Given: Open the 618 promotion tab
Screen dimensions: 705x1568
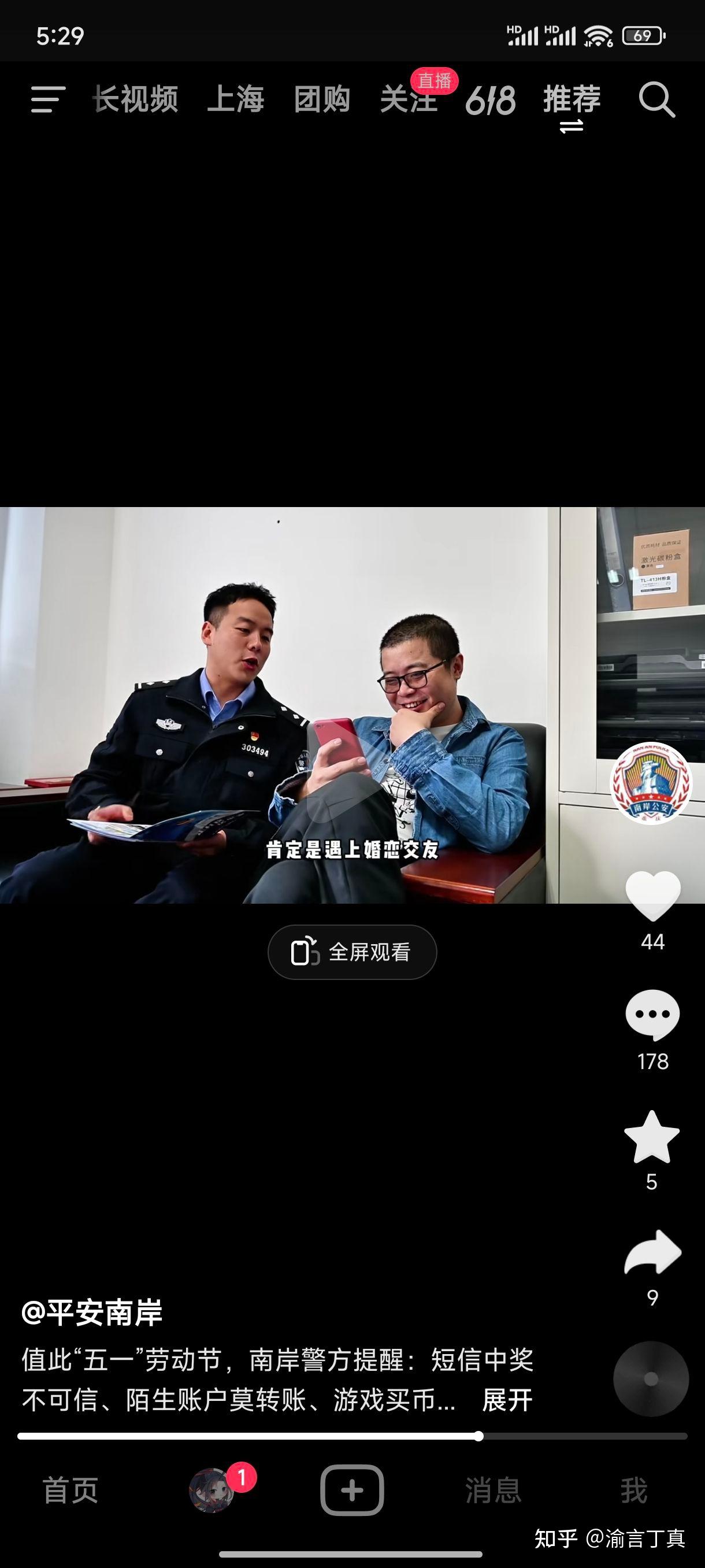Looking at the screenshot, I should (490, 101).
